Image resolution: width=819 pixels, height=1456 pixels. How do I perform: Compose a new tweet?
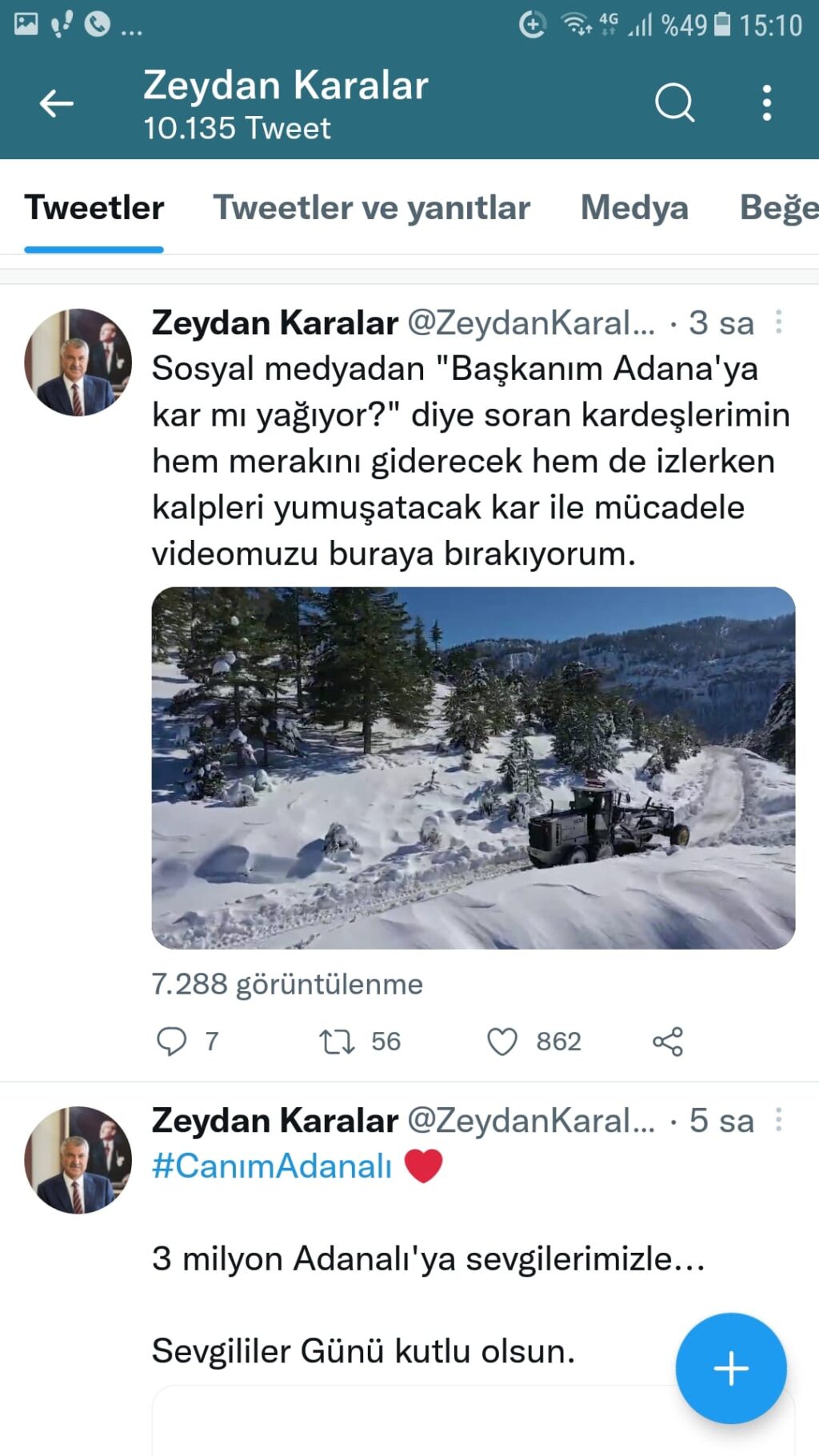point(730,1368)
